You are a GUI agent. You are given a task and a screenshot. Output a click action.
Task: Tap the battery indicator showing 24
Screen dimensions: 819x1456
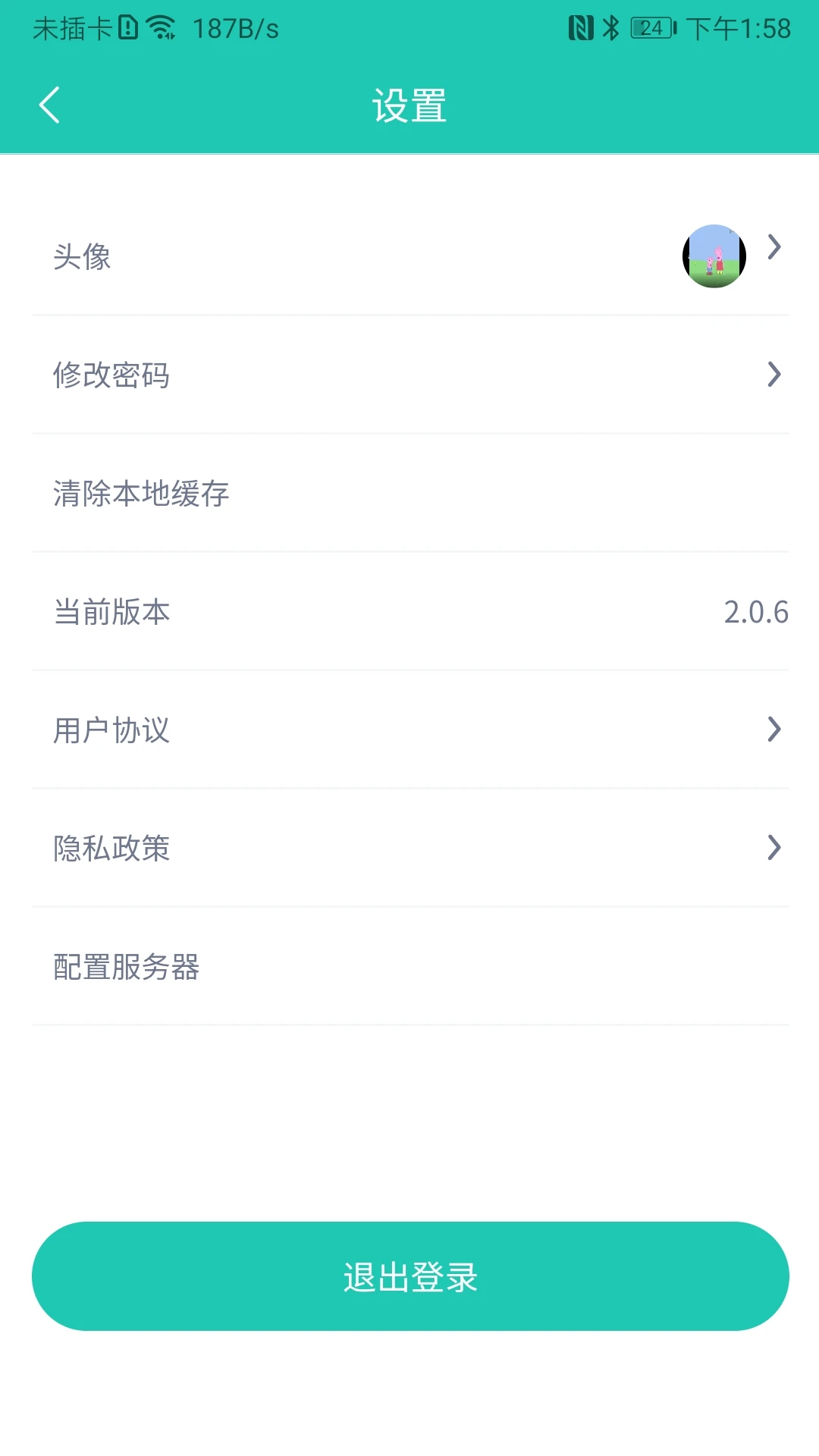click(x=648, y=29)
